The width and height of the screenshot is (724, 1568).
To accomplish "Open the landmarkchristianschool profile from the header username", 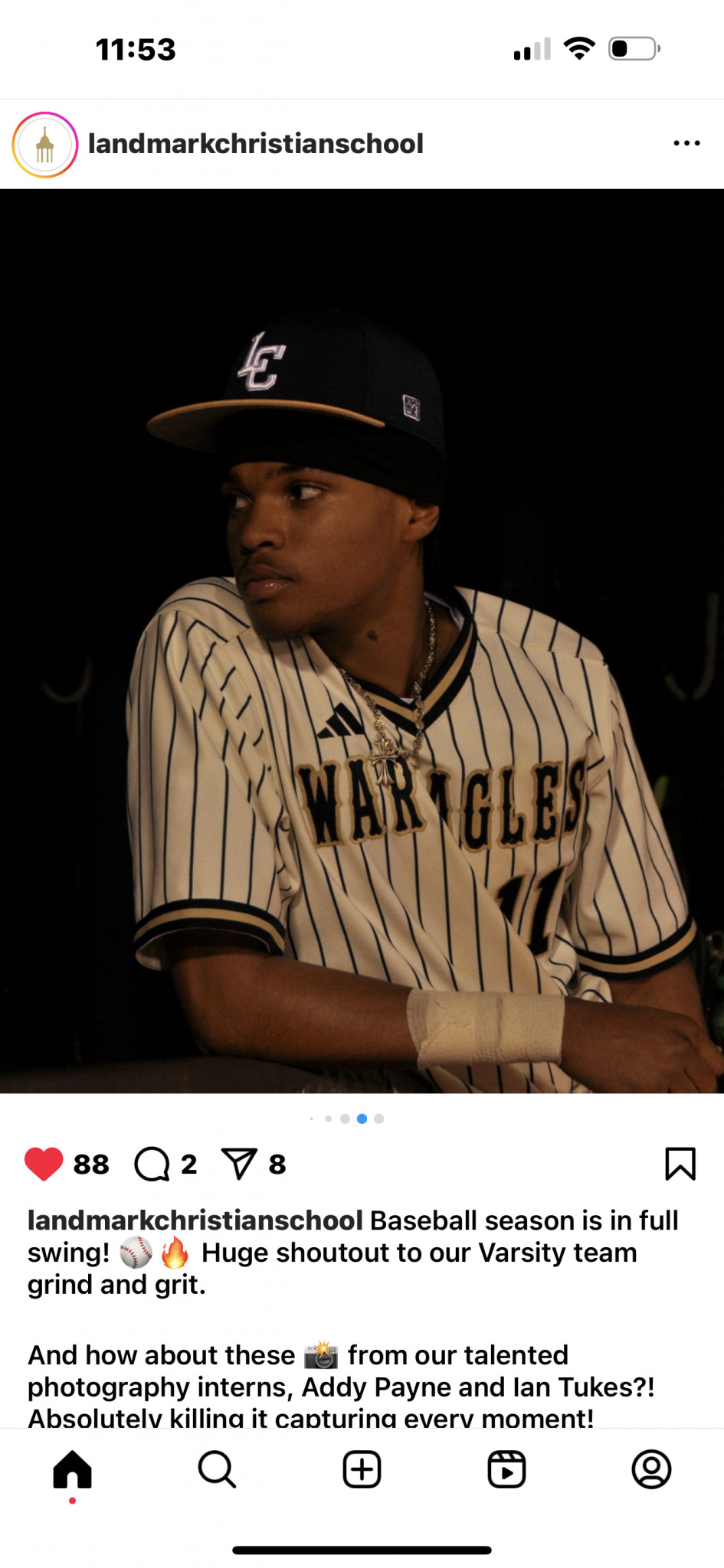I will pyautogui.click(x=255, y=144).
